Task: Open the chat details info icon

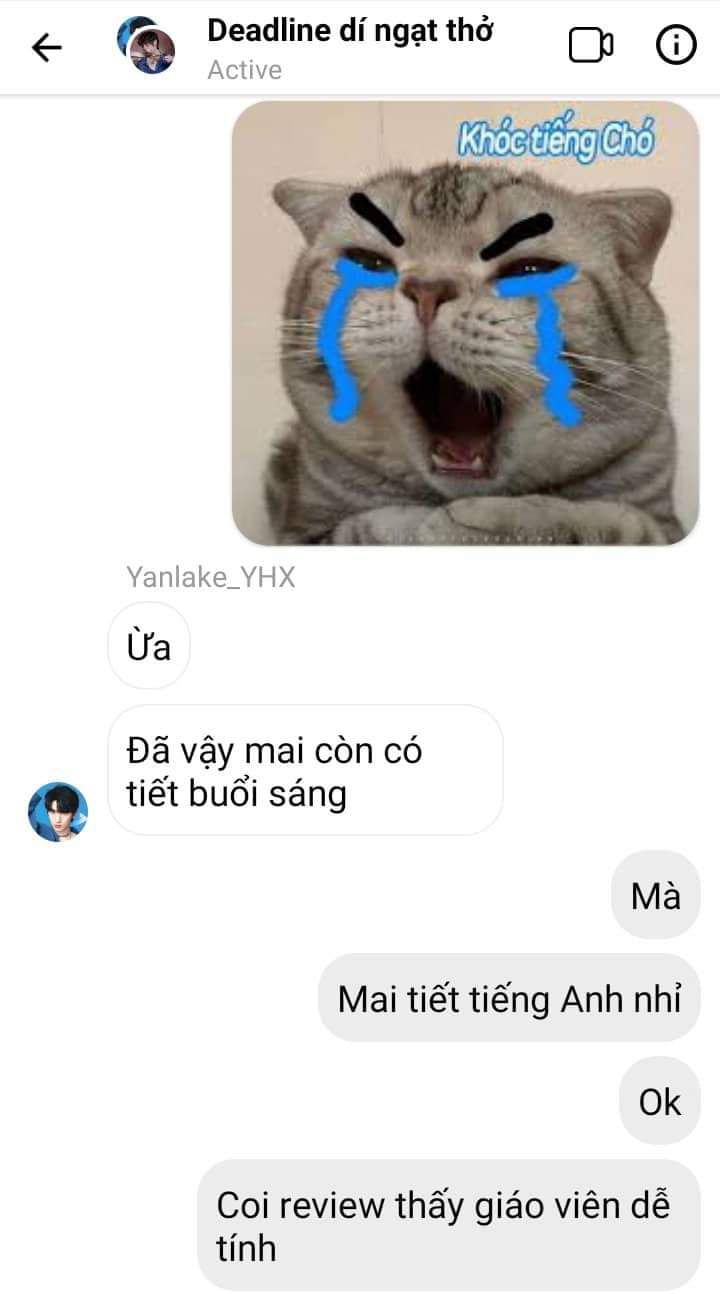Action: pyautogui.click(x=676, y=46)
